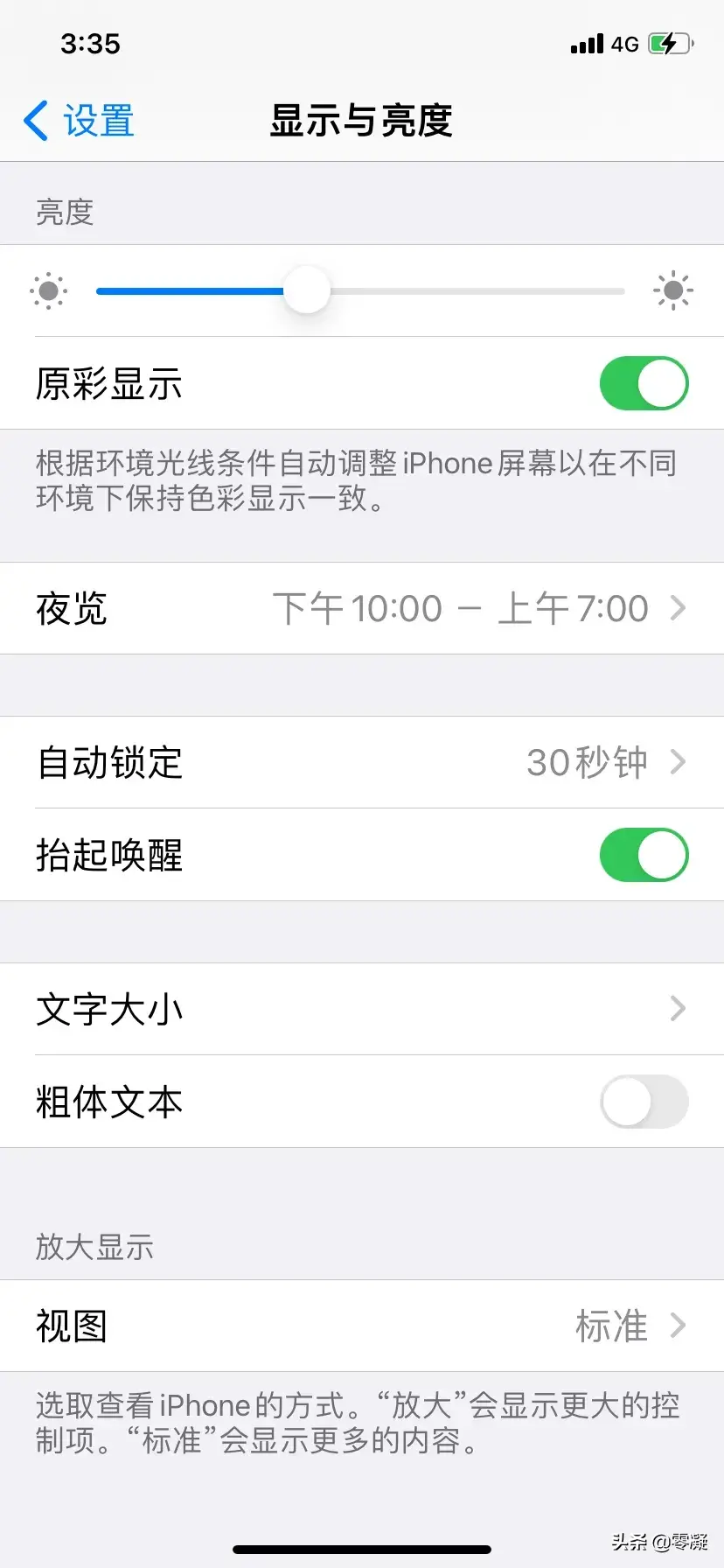Screen dimensions: 724x1568
Task: Open the 夜览 schedule settings
Action: pyautogui.click(x=362, y=608)
